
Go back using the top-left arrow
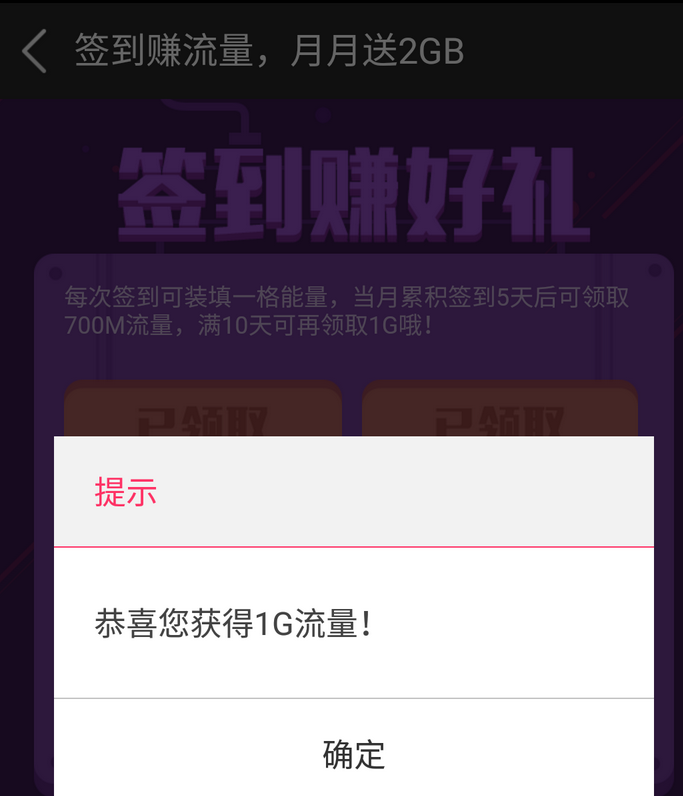pos(35,51)
